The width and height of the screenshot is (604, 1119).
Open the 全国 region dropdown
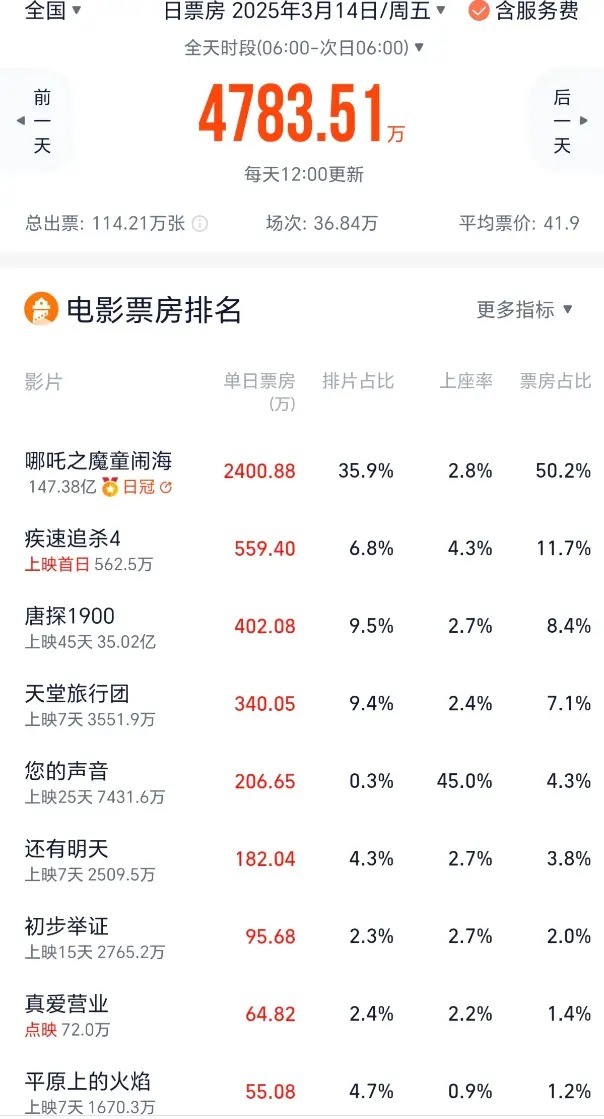[53, 11]
